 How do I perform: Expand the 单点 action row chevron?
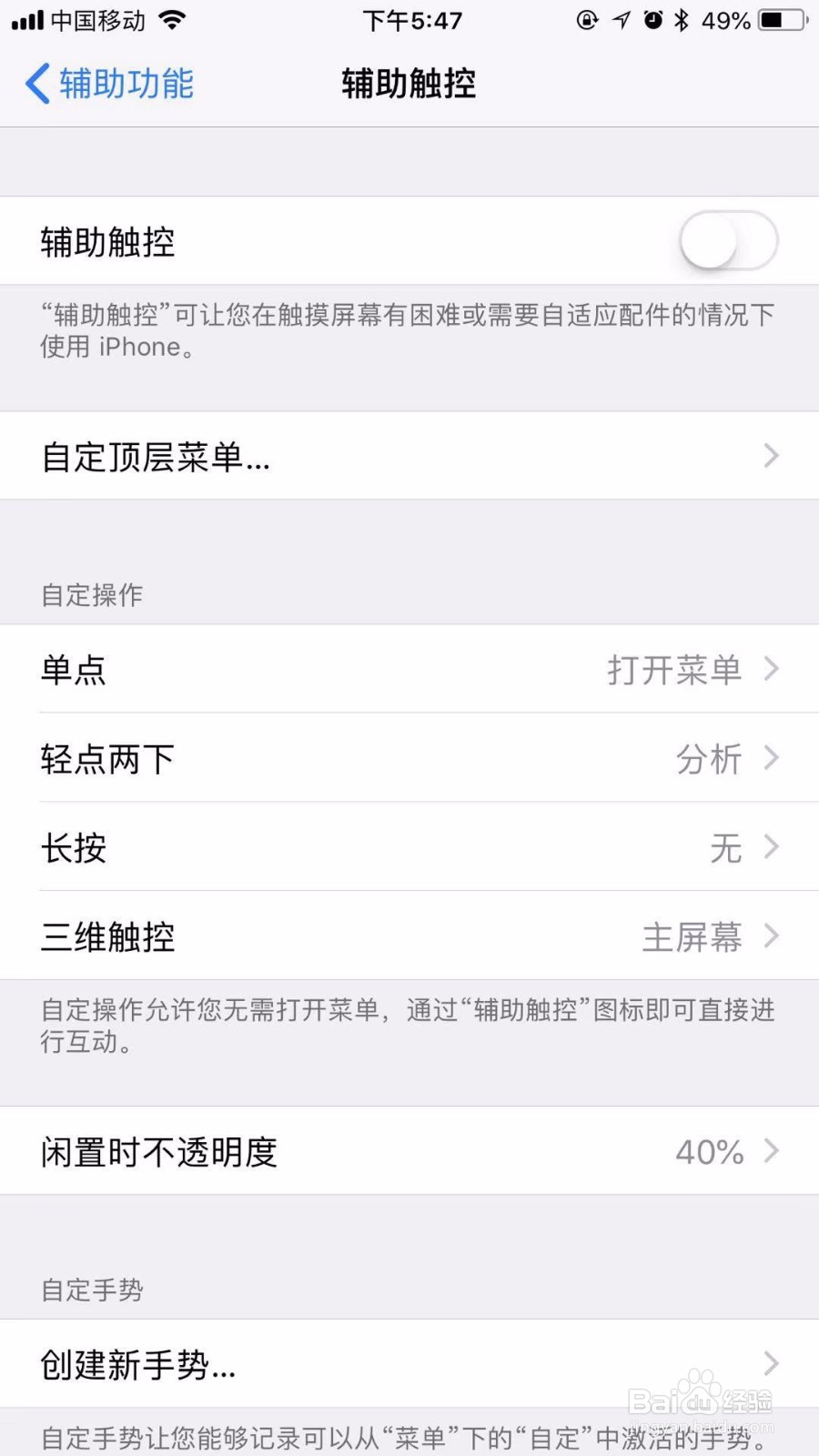point(773,669)
